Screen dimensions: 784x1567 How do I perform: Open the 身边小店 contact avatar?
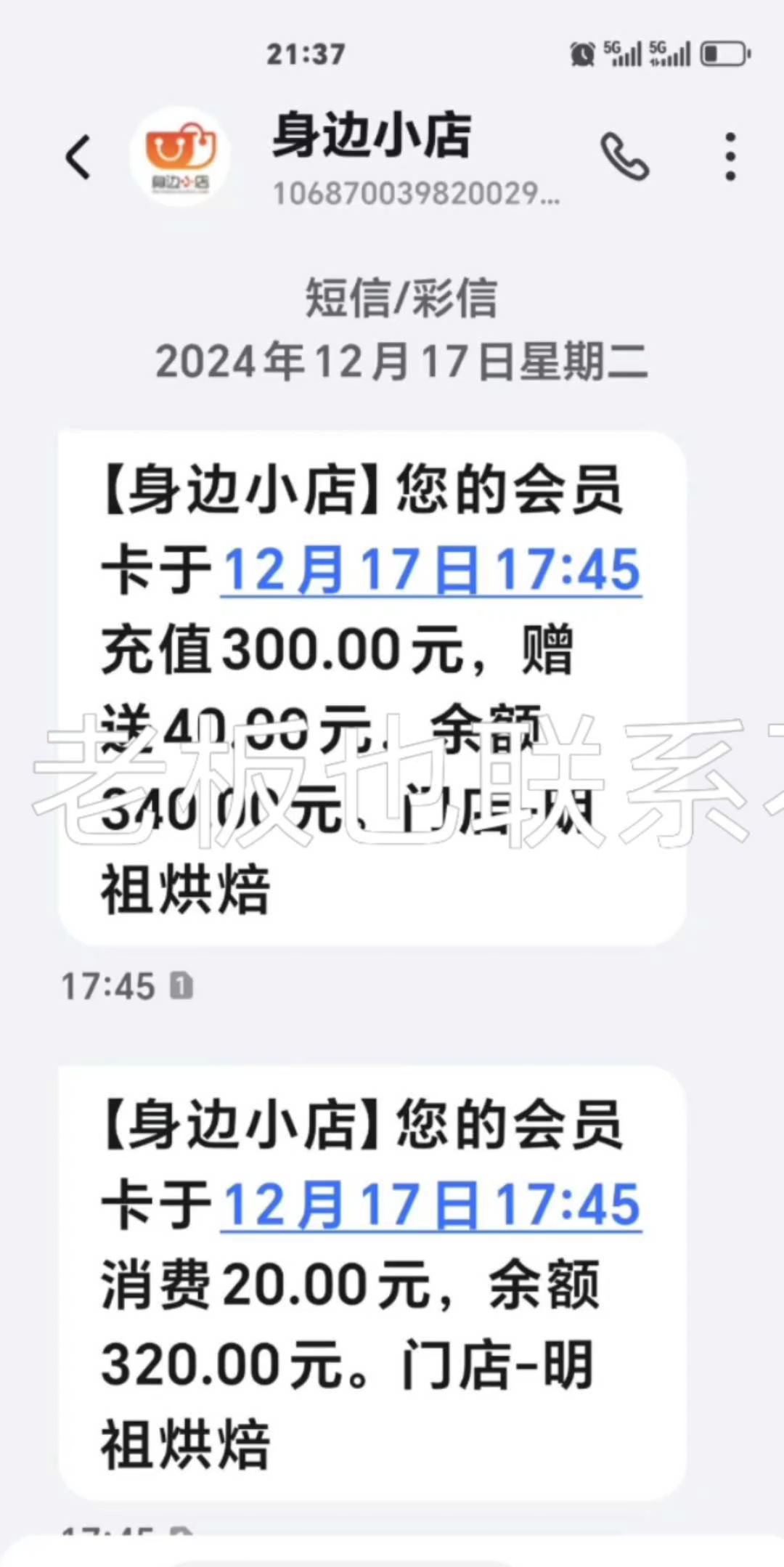pos(180,157)
